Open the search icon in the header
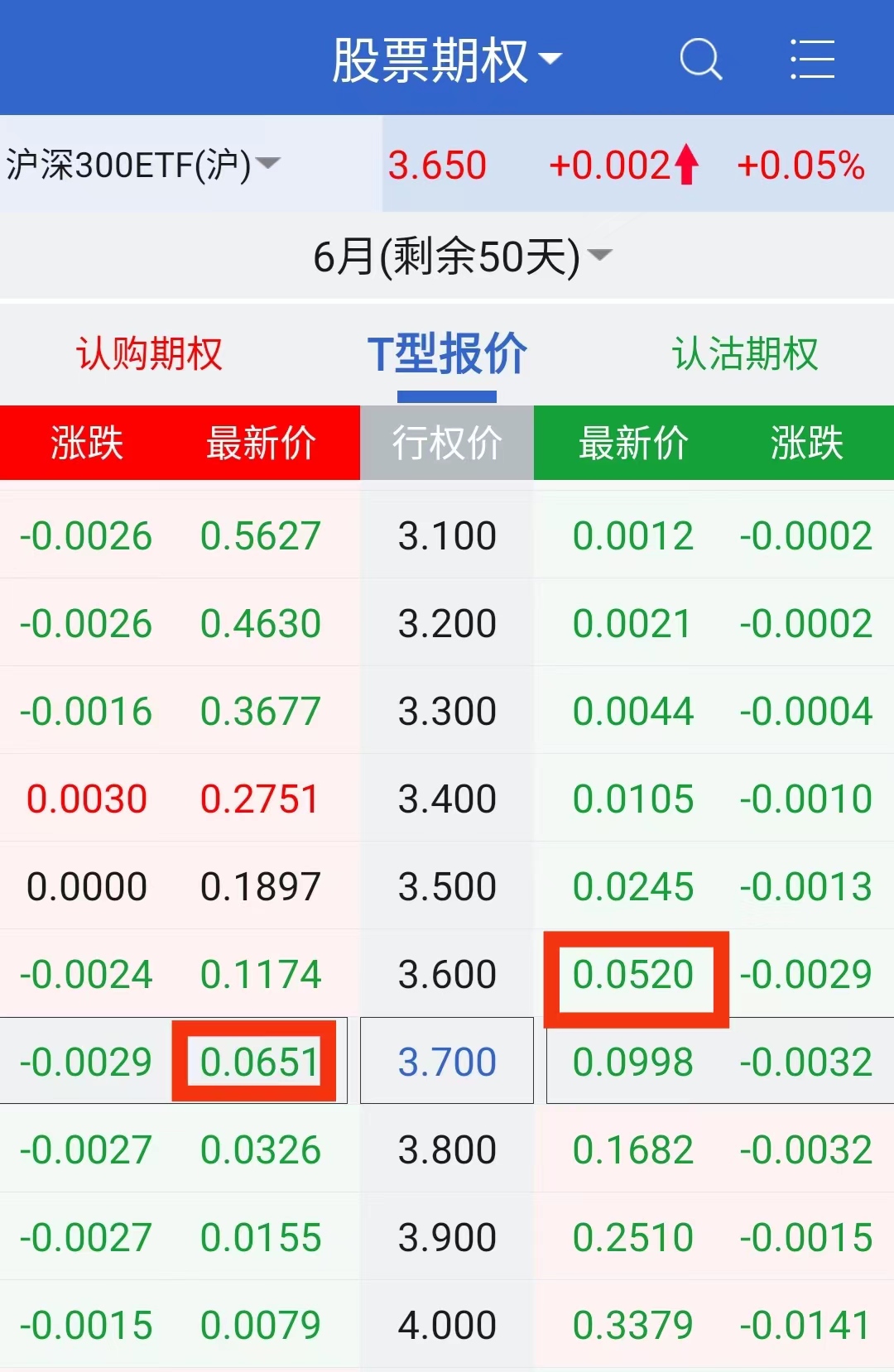The height and width of the screenshot is (1372, 894). [700, 60]
